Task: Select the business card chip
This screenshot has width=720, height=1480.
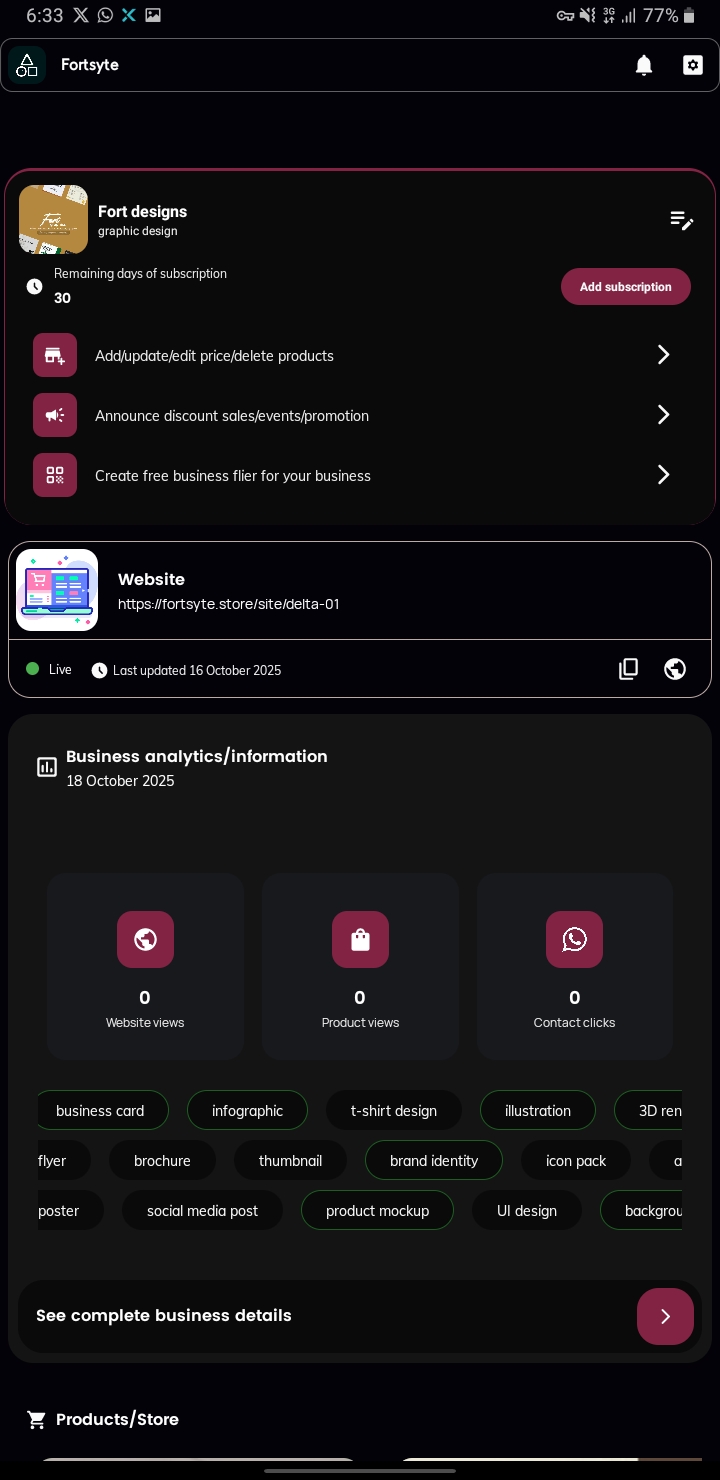Action: point(101,1111)
